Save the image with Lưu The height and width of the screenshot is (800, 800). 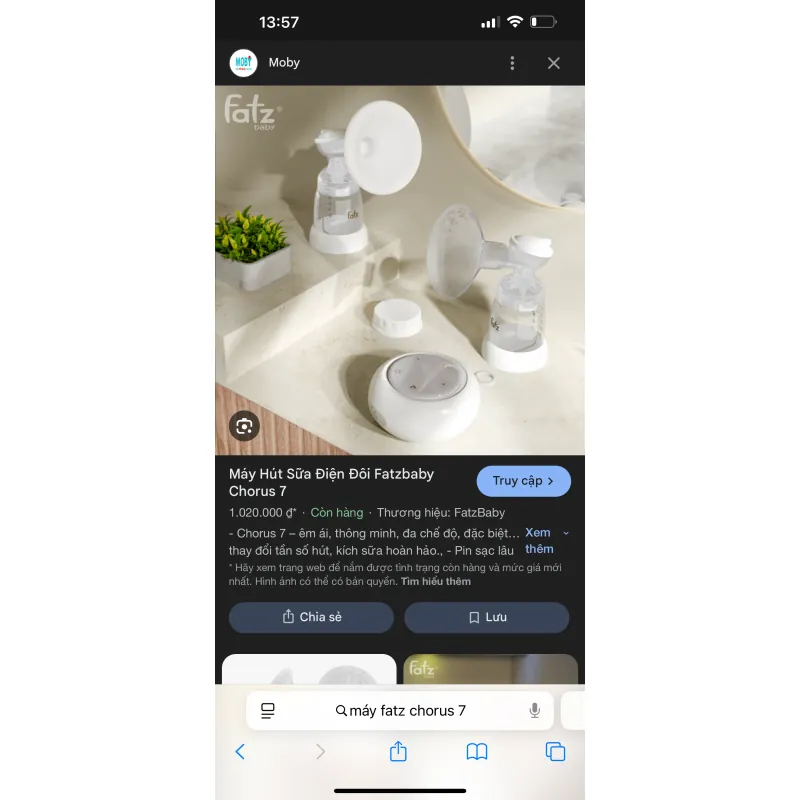(487, 617)
